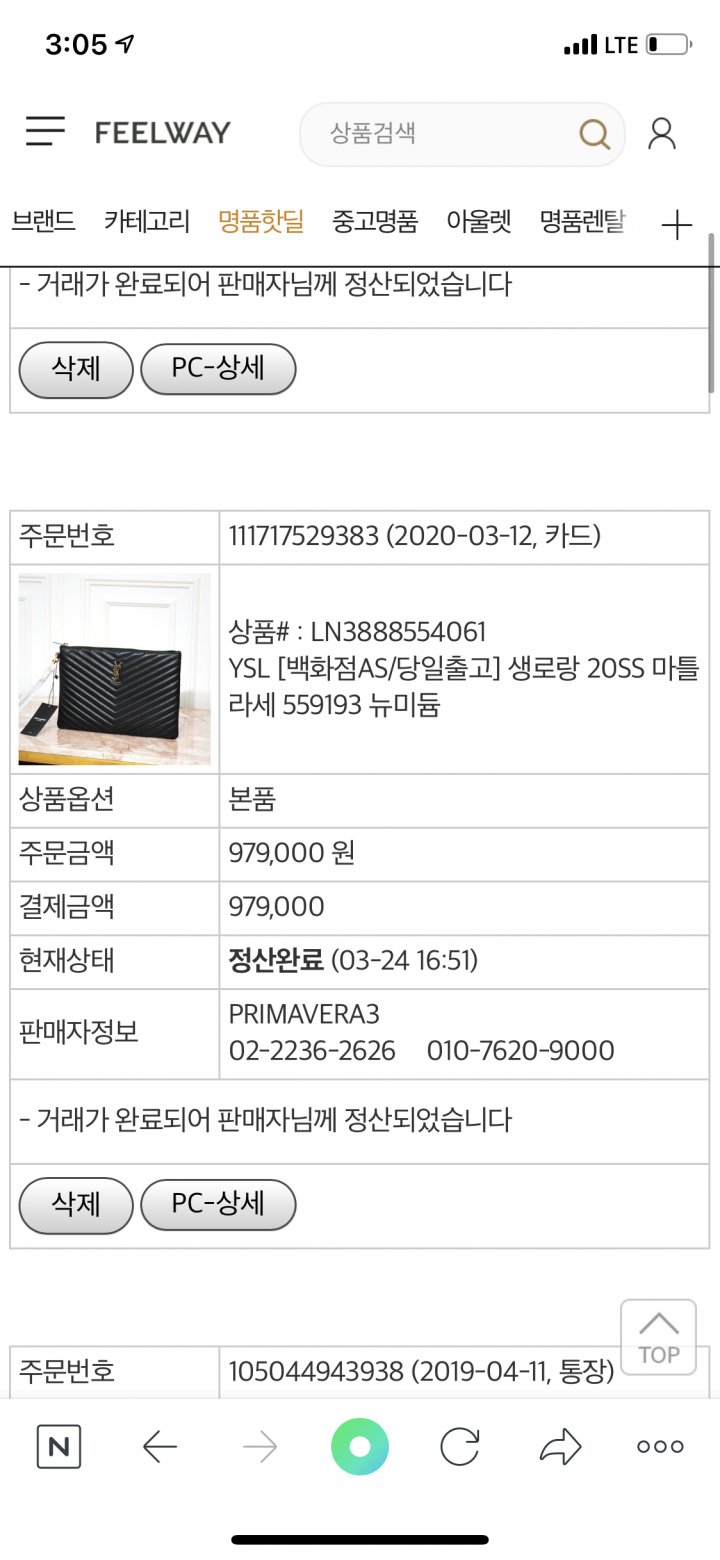Open the my account profile icon

pos(662,133)
